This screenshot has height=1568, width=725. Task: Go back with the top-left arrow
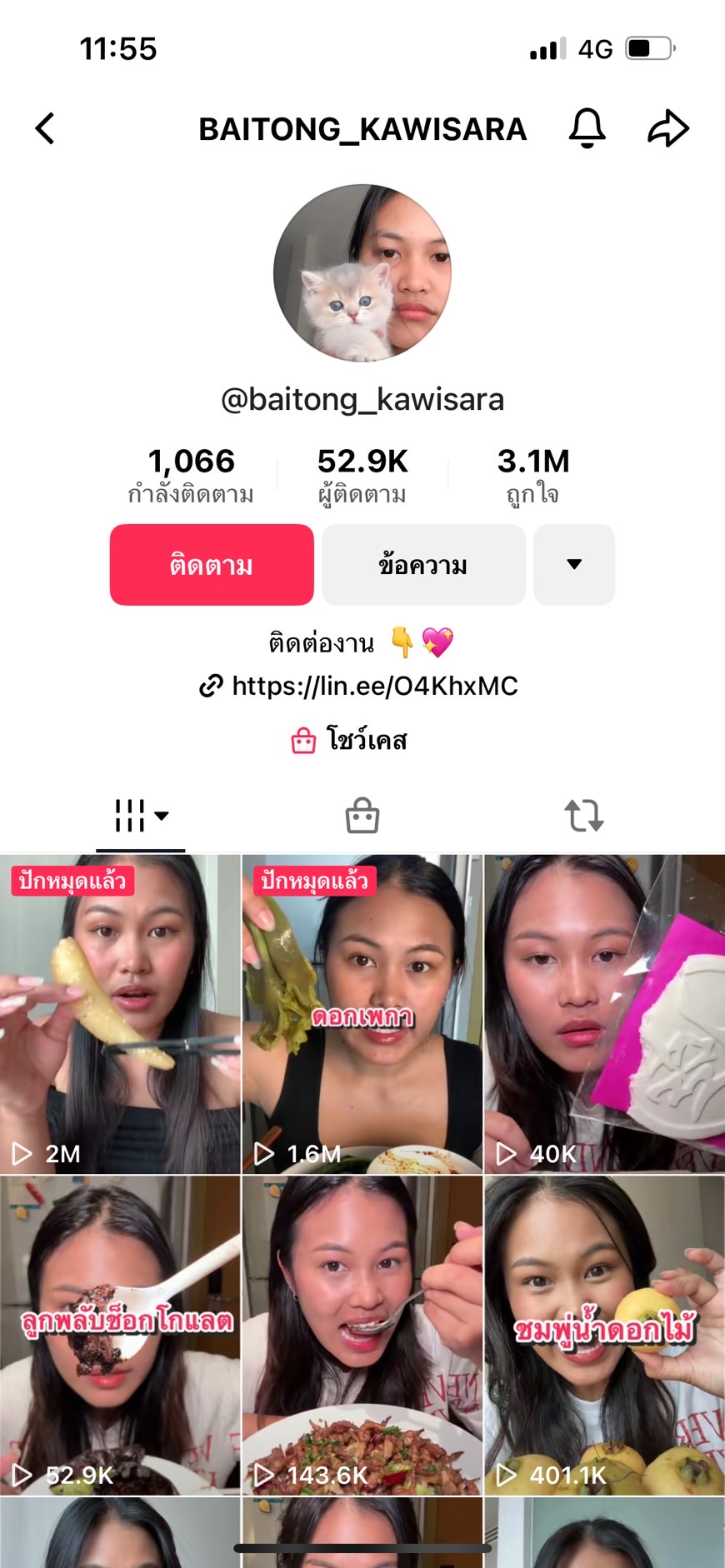click(x=45, y=129)
